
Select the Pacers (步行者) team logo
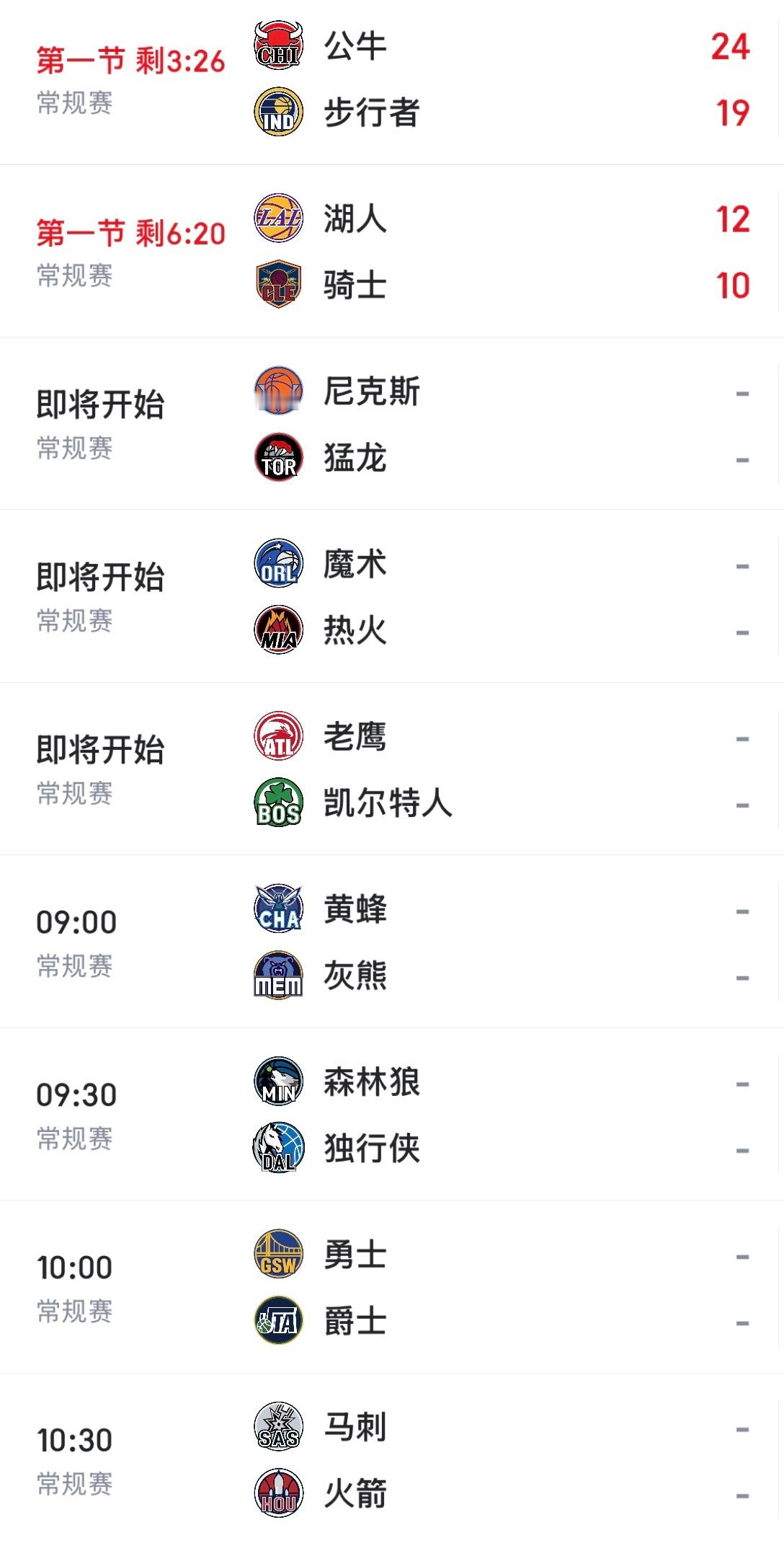277,111
